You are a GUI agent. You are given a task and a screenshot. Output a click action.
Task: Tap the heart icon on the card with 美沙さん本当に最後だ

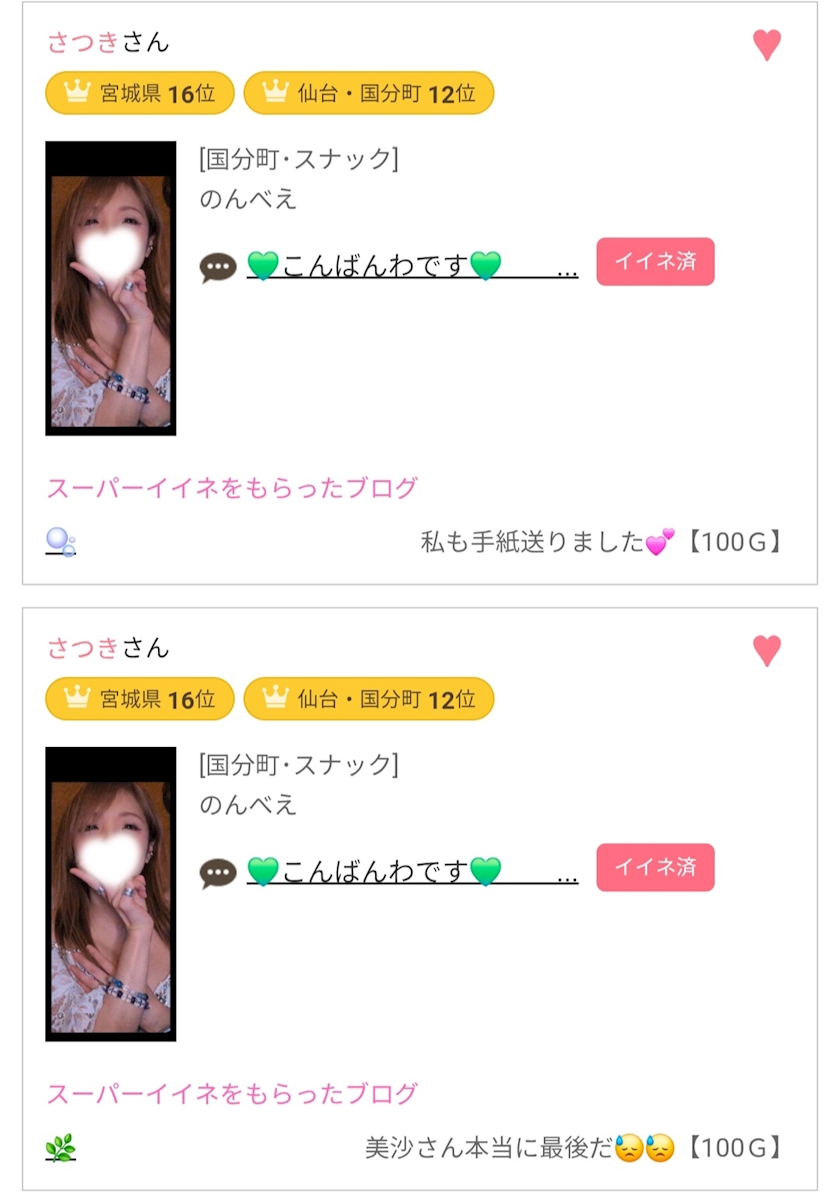coord(767,651)
